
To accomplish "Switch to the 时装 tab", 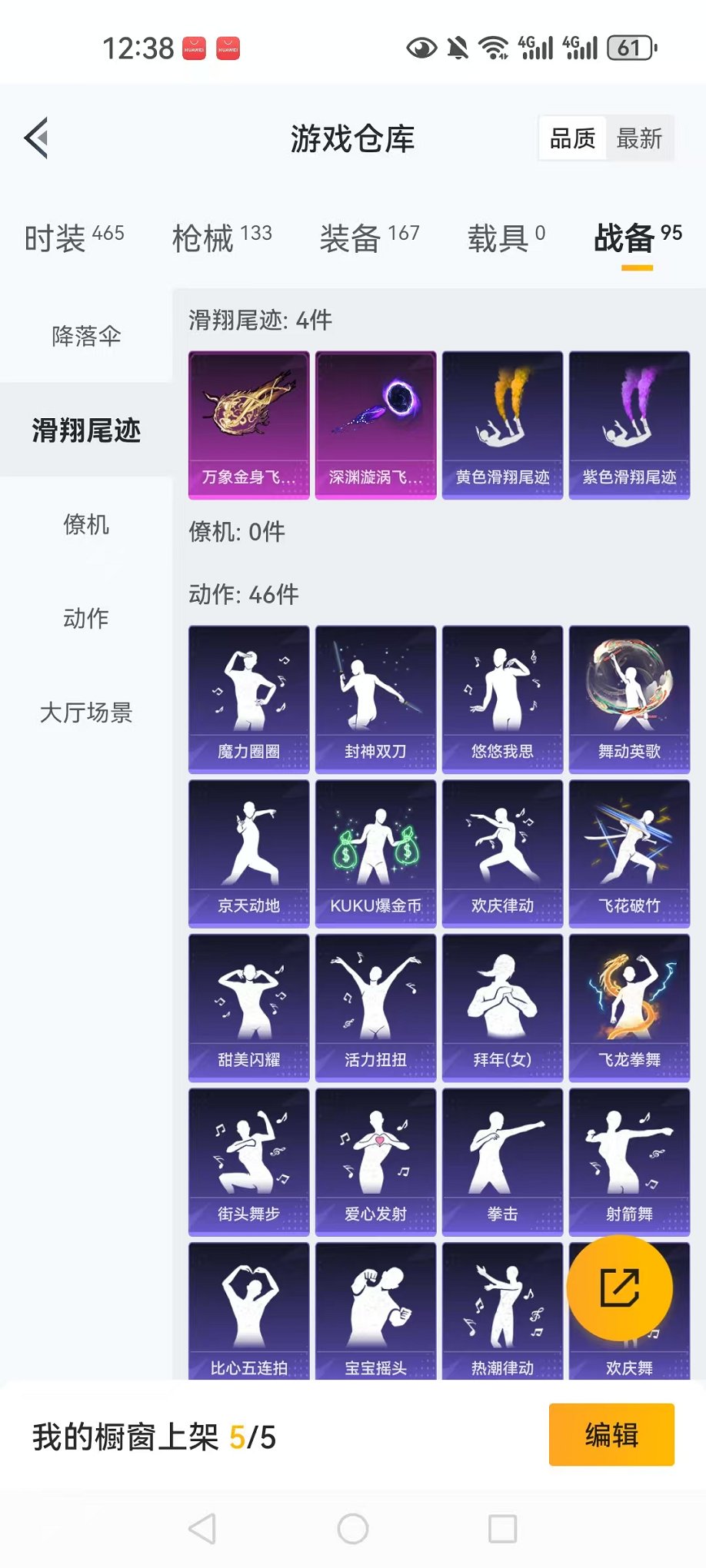I will (x=74, y=238).
